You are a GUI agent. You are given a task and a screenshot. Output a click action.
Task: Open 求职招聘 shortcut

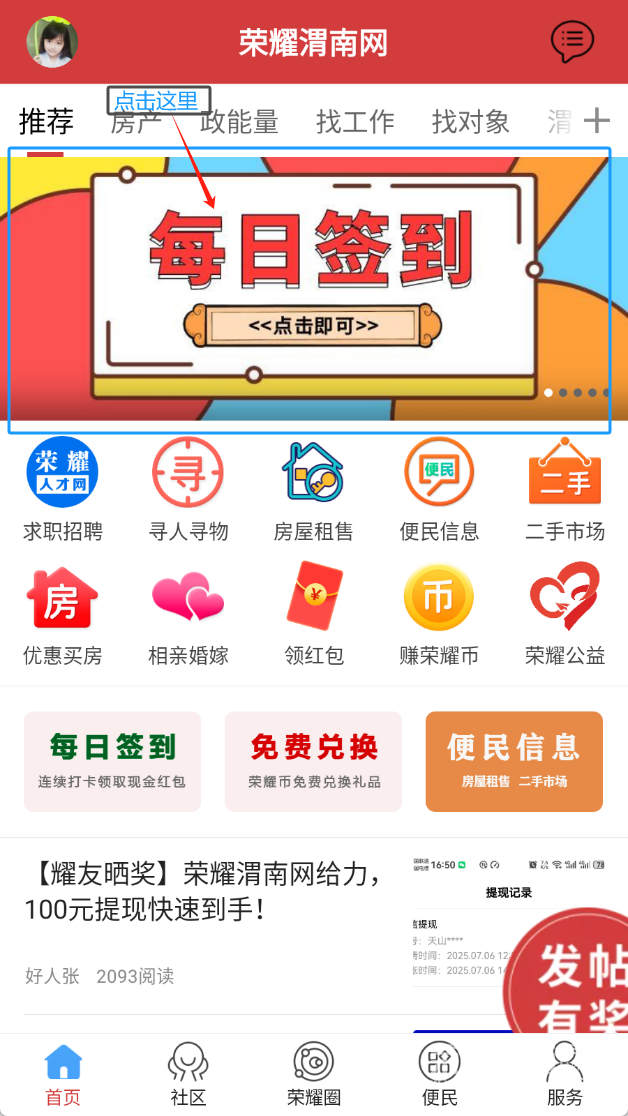[x=62, y=490]
